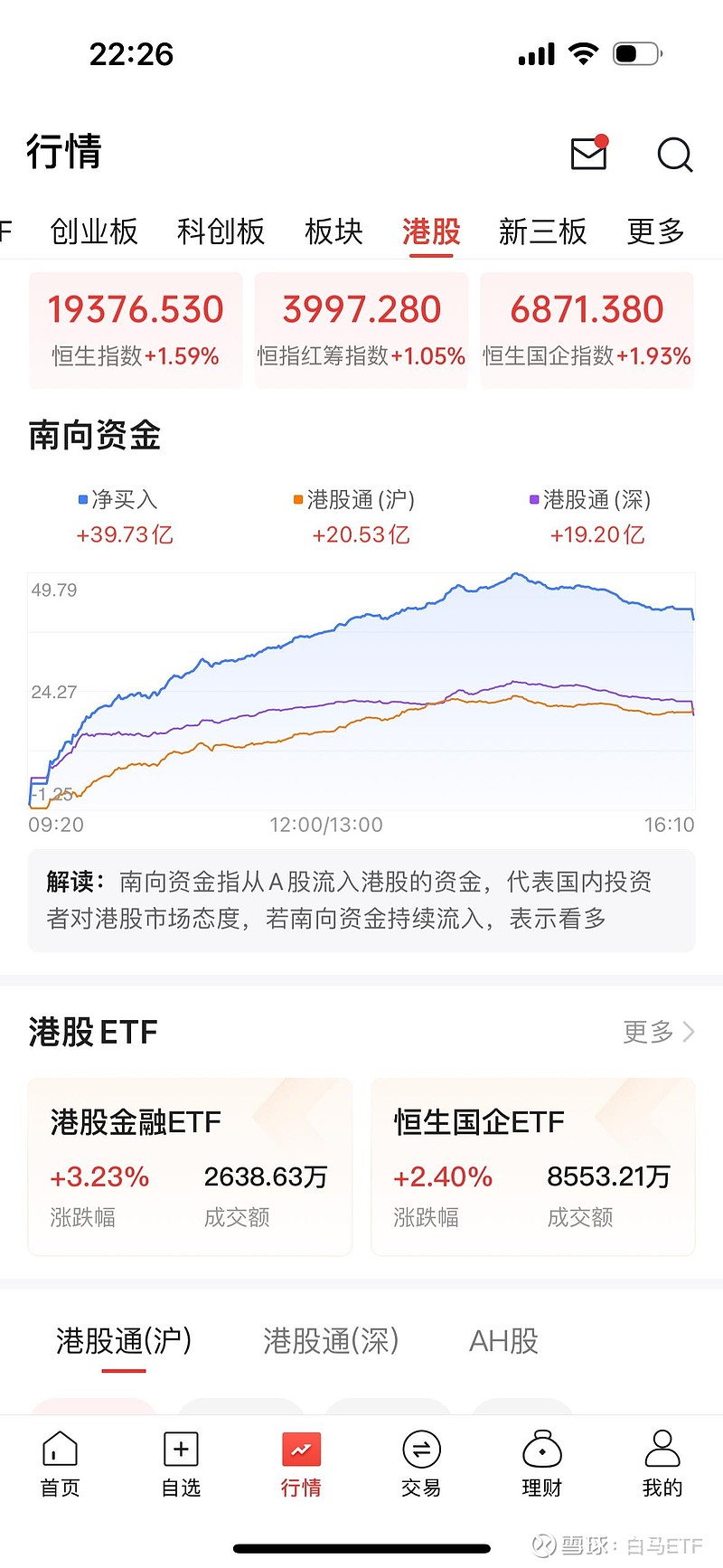This screenshot has height=1568, width=723.
Task: Switch to the 港股 market tab
Action: click(x=431, y=232)
